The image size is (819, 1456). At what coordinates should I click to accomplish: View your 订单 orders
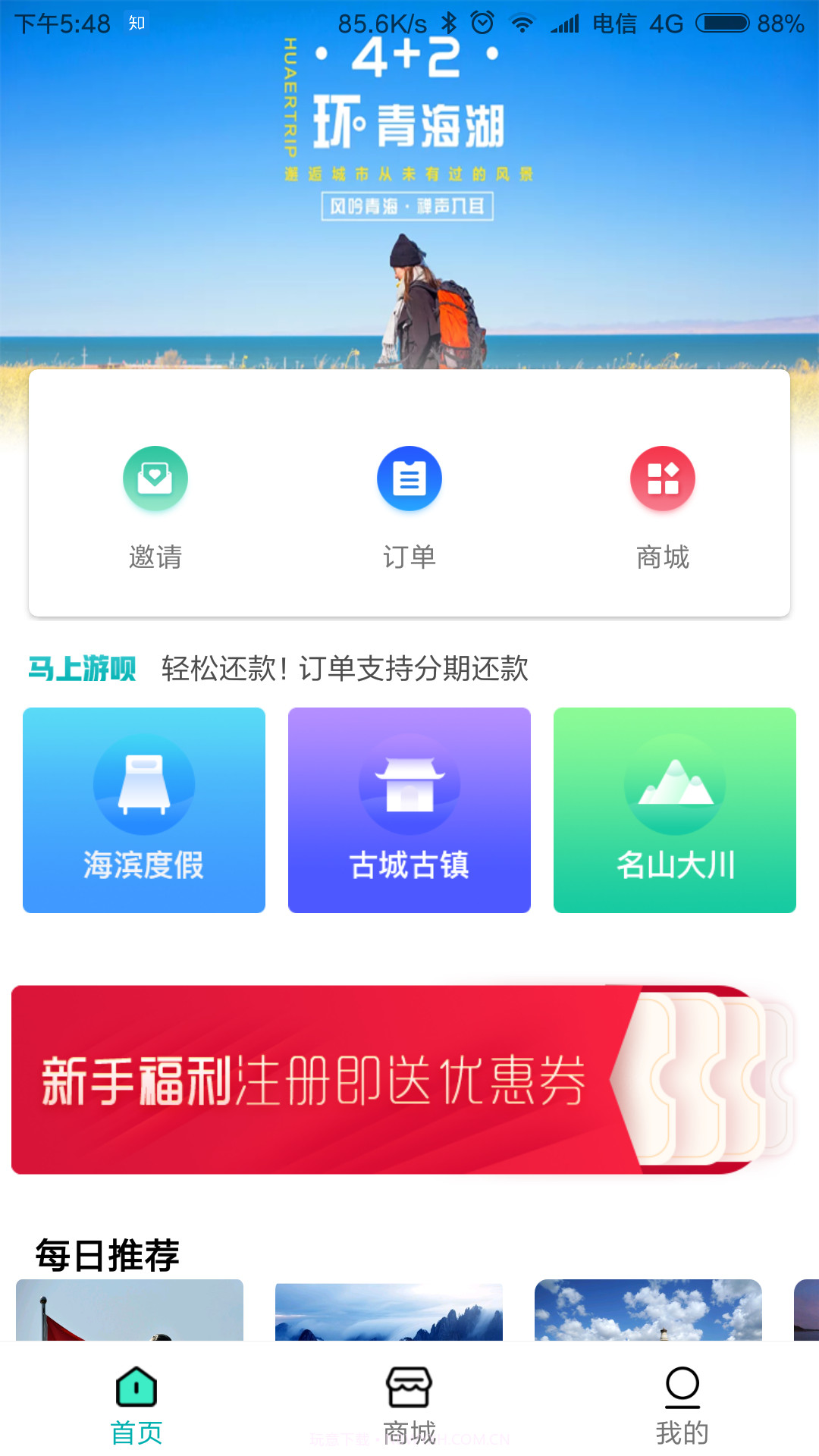pos(409,478)
